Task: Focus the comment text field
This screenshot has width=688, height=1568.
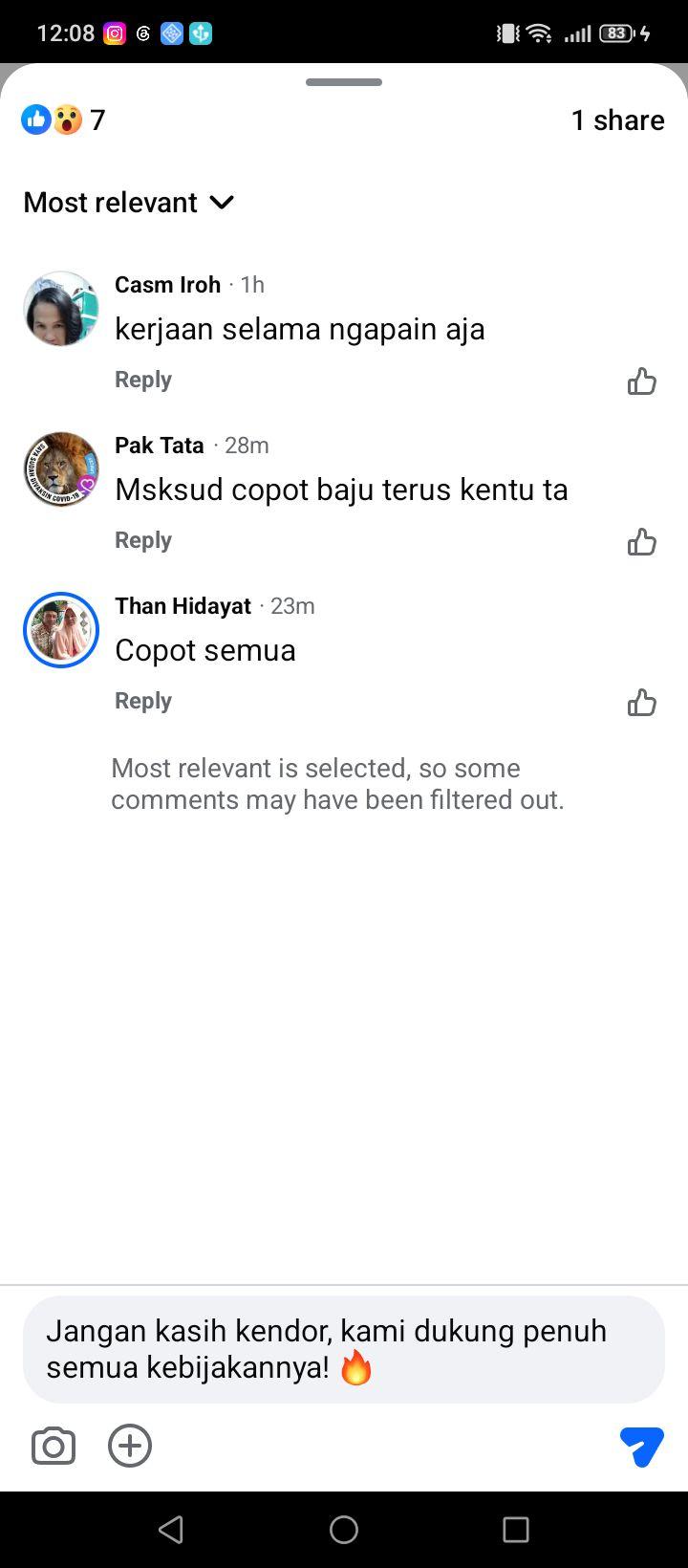Action: (344, 1349)
